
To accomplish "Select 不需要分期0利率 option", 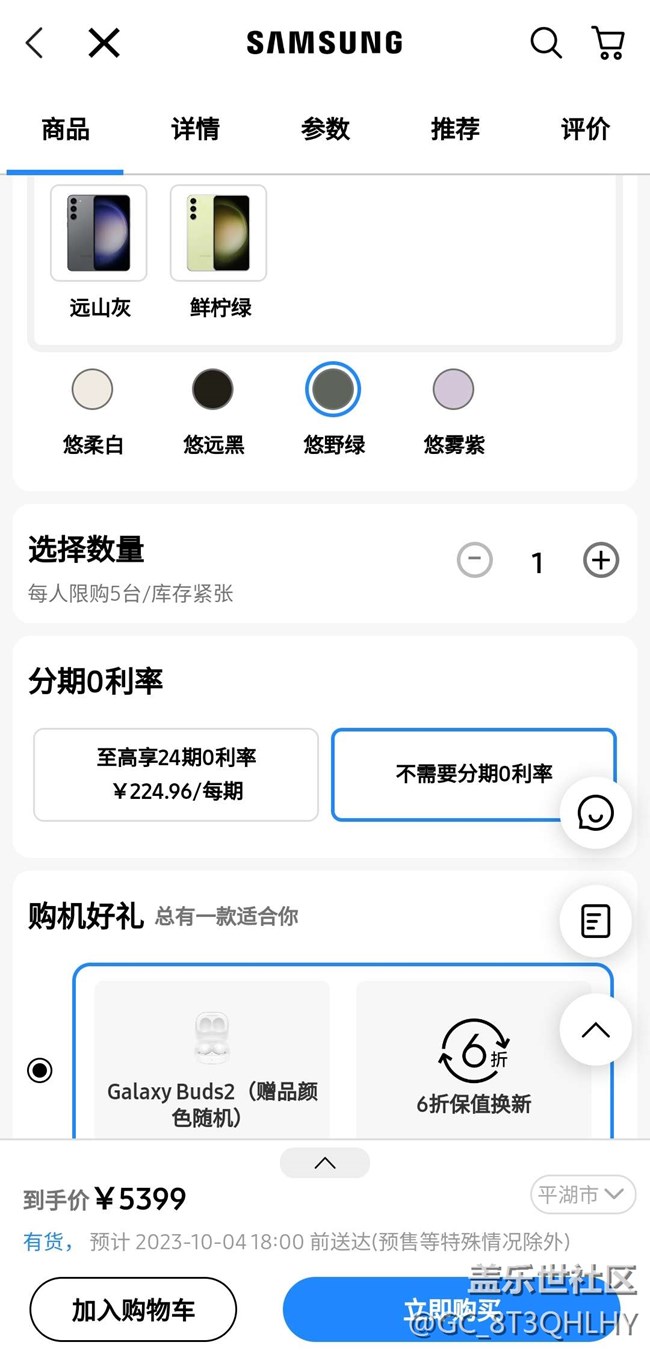I will 474,774.
